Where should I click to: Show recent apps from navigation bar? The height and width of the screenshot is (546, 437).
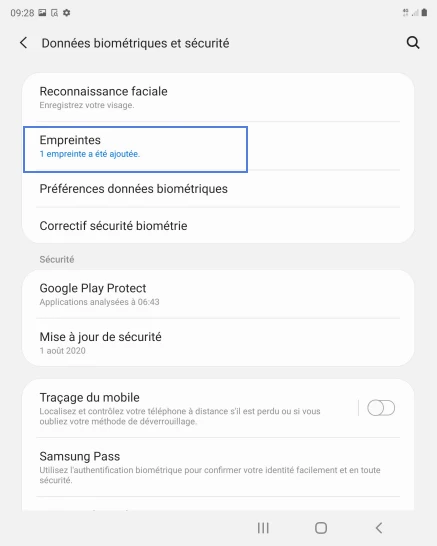pos(263,528)
